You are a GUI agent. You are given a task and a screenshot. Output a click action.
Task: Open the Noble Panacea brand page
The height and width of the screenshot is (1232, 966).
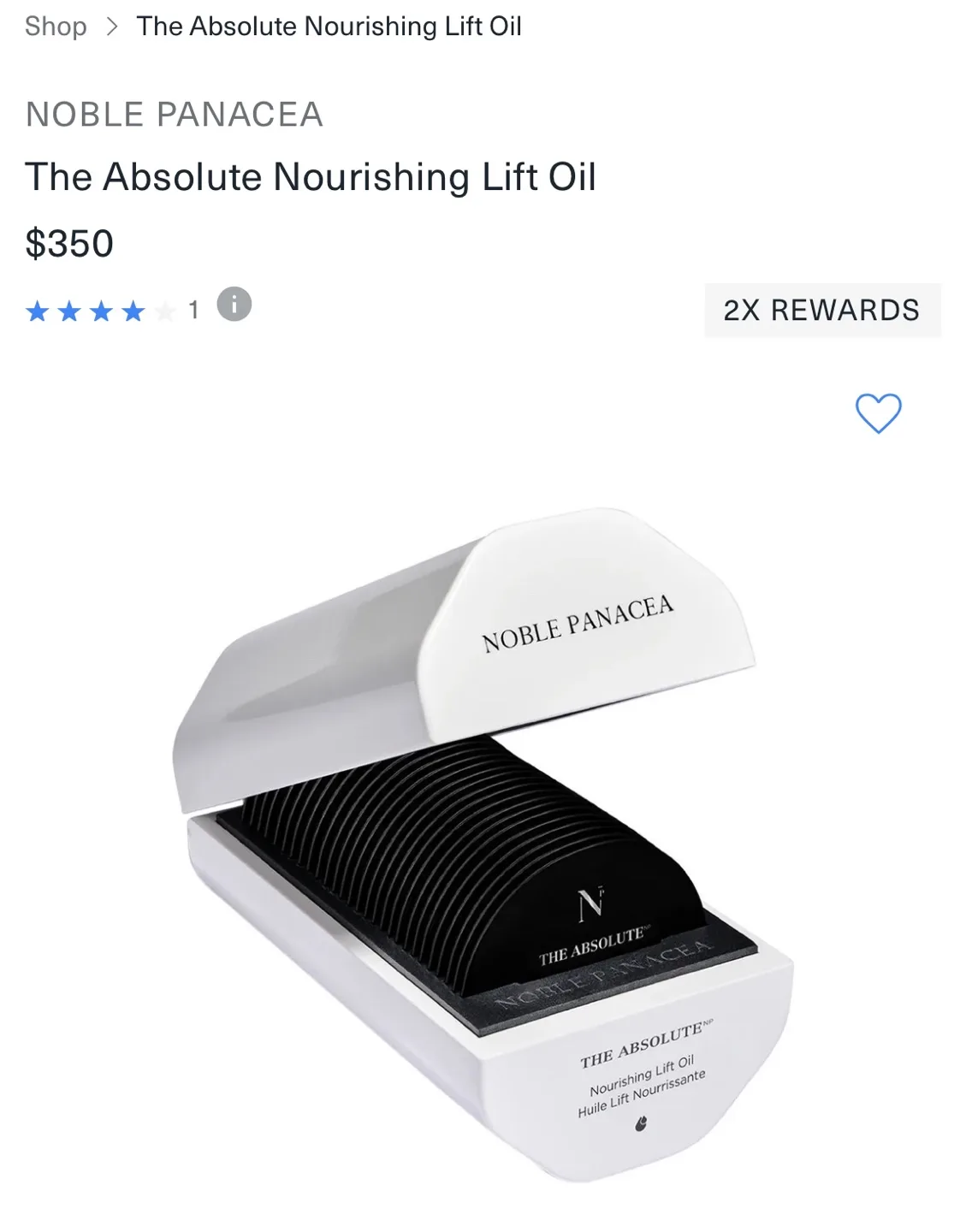(175, 115)
